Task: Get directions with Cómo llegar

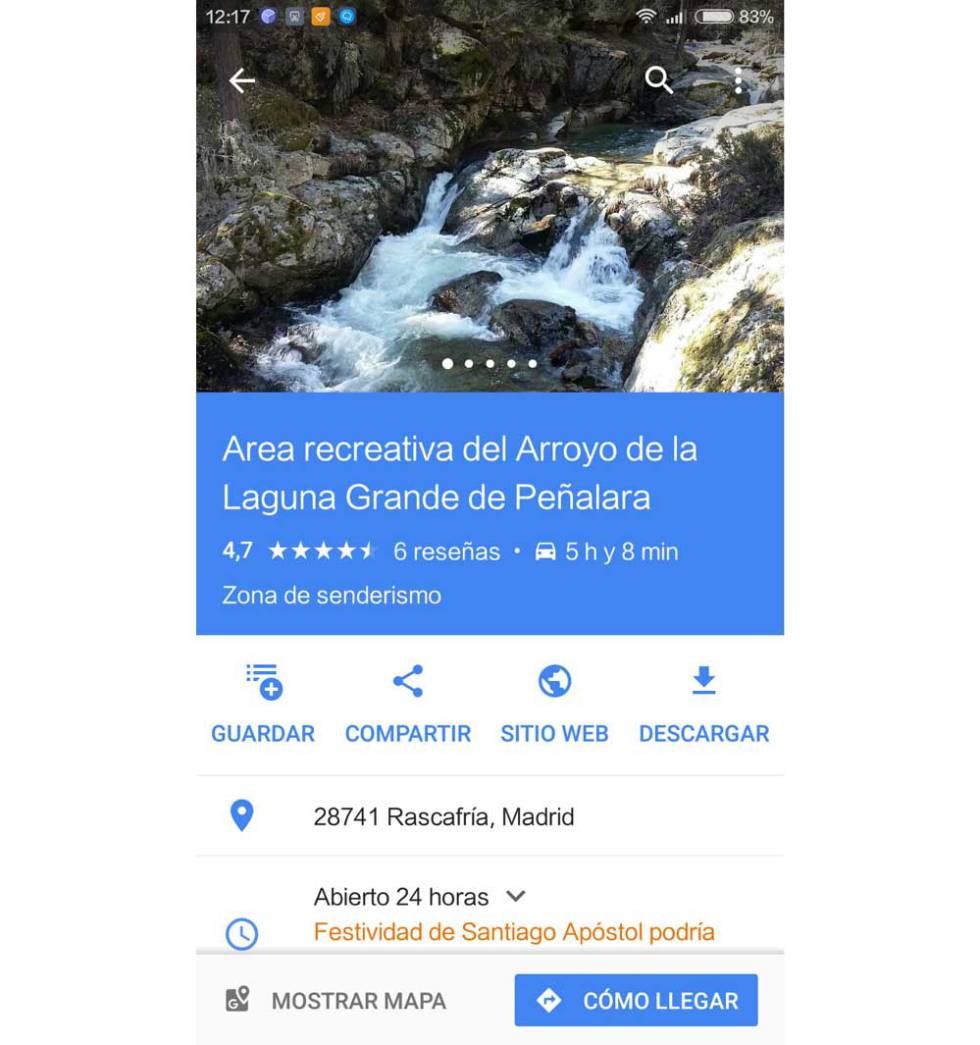Action: (636, 1001)
